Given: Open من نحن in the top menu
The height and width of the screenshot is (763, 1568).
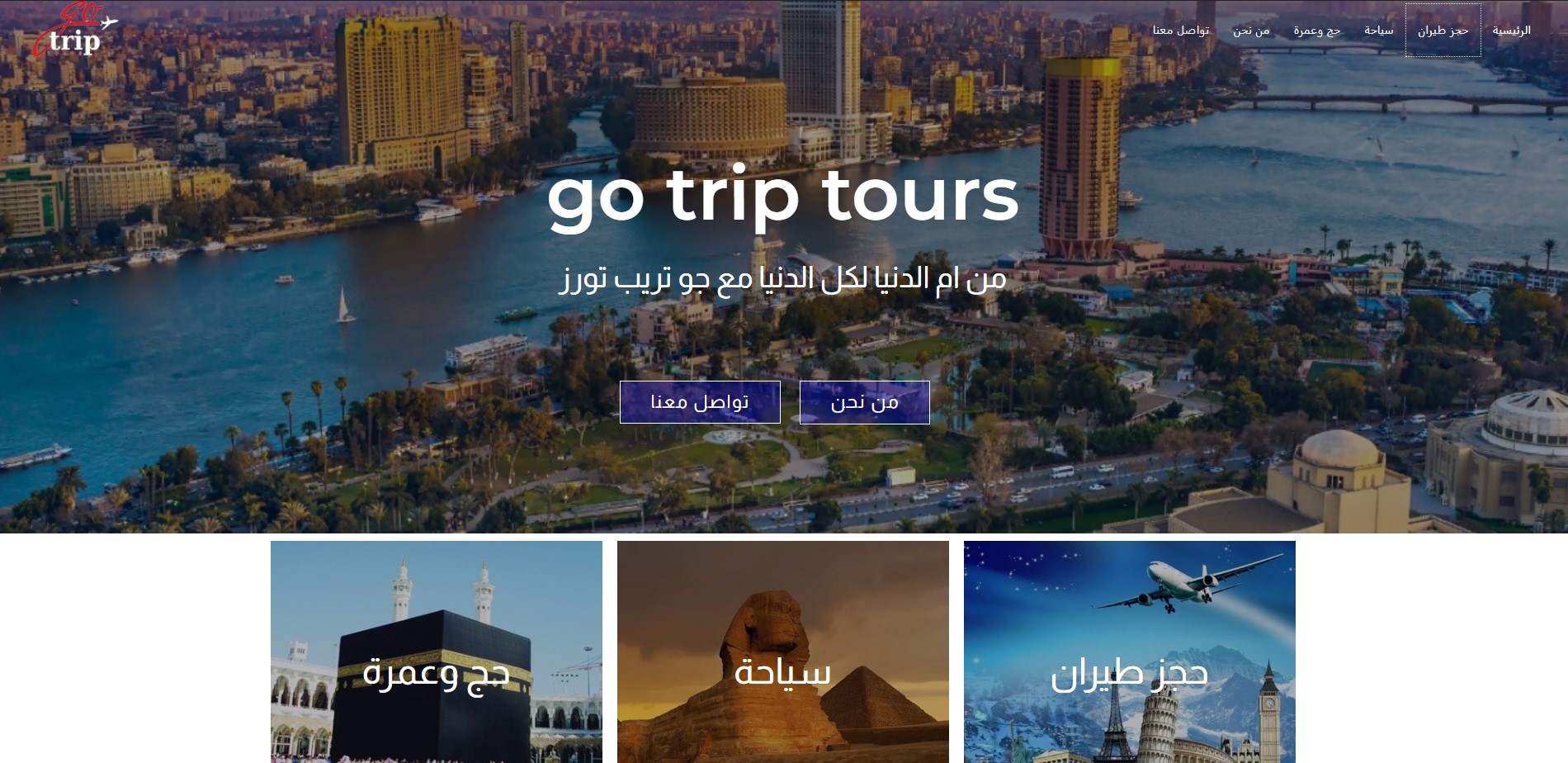Looking at the screenshot, I should (1251, 31).
